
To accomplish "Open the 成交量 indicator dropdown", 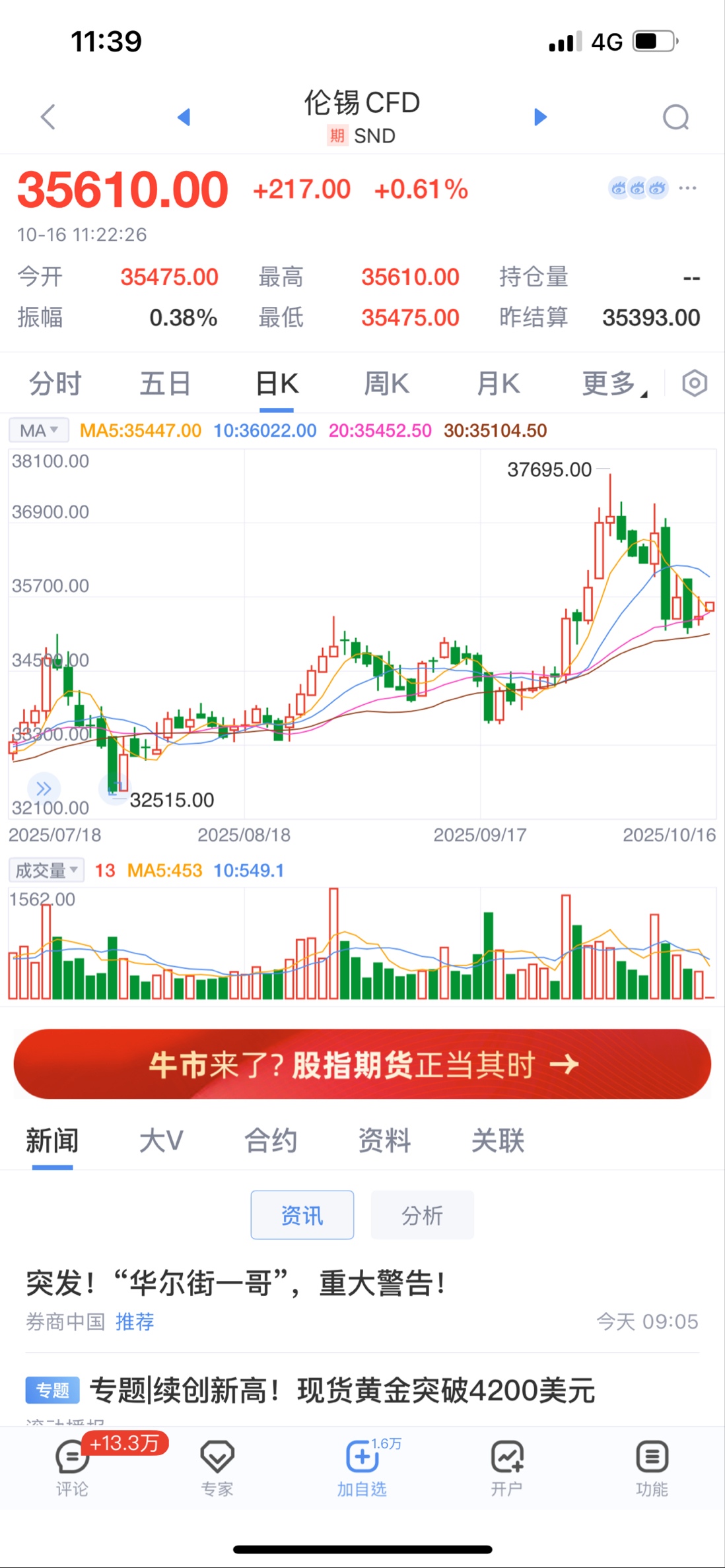I will (46, 870).
